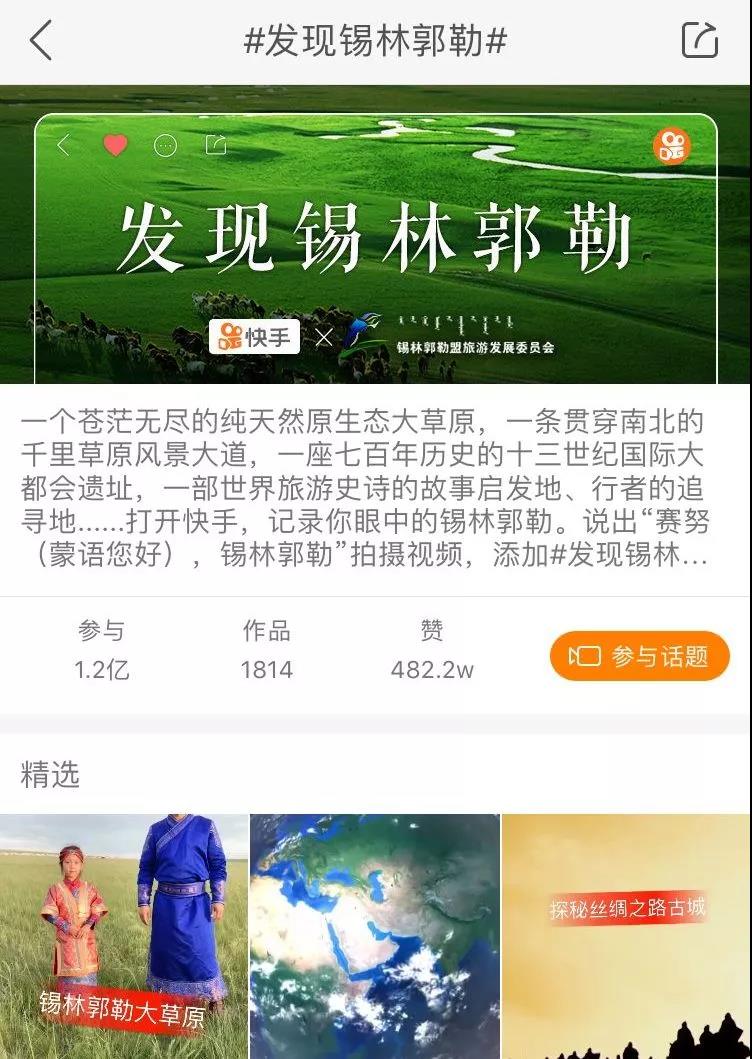Go back from the #发现锡林郭勒# page
752x1059 pixels.
point(41,41)
